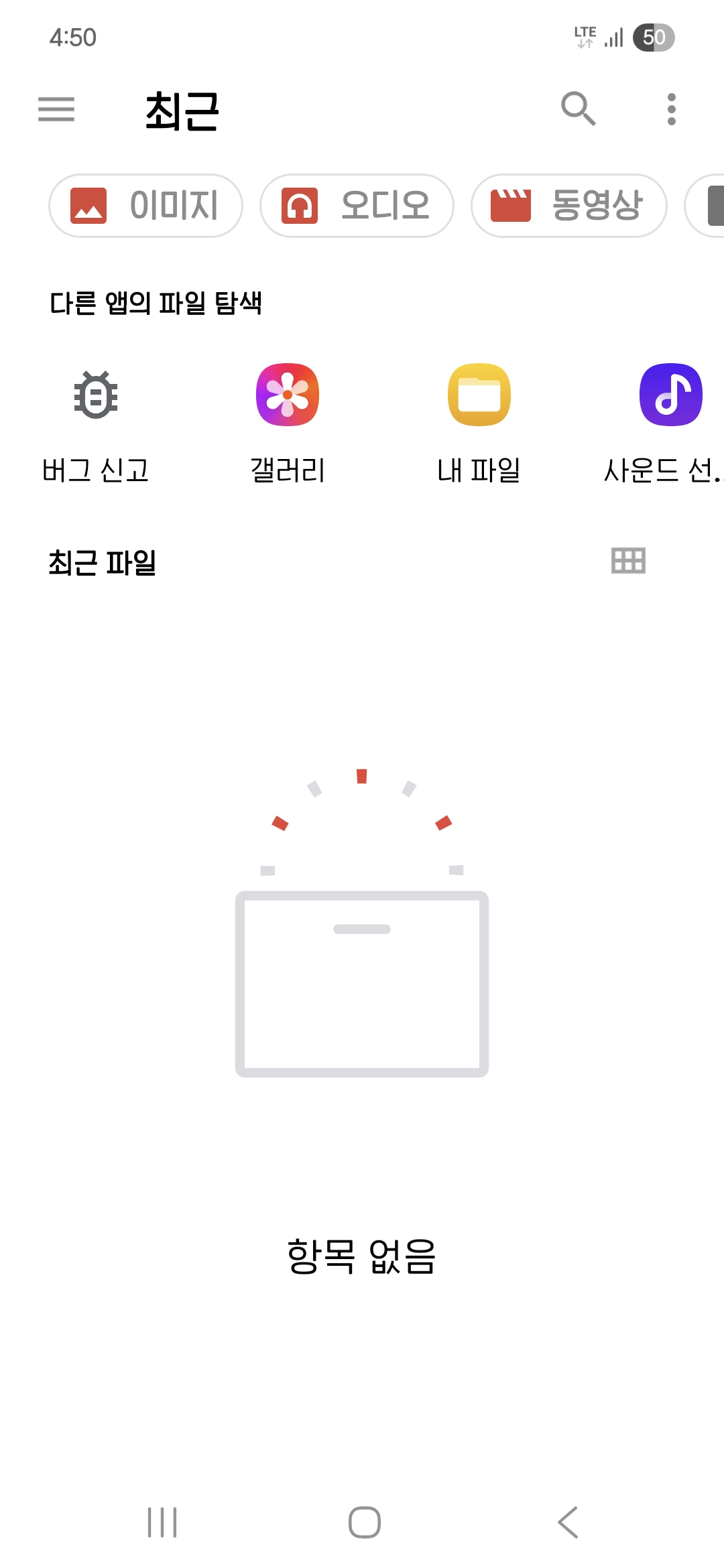
Task: Go to the home screen
Action: [x=364, y=1522]
